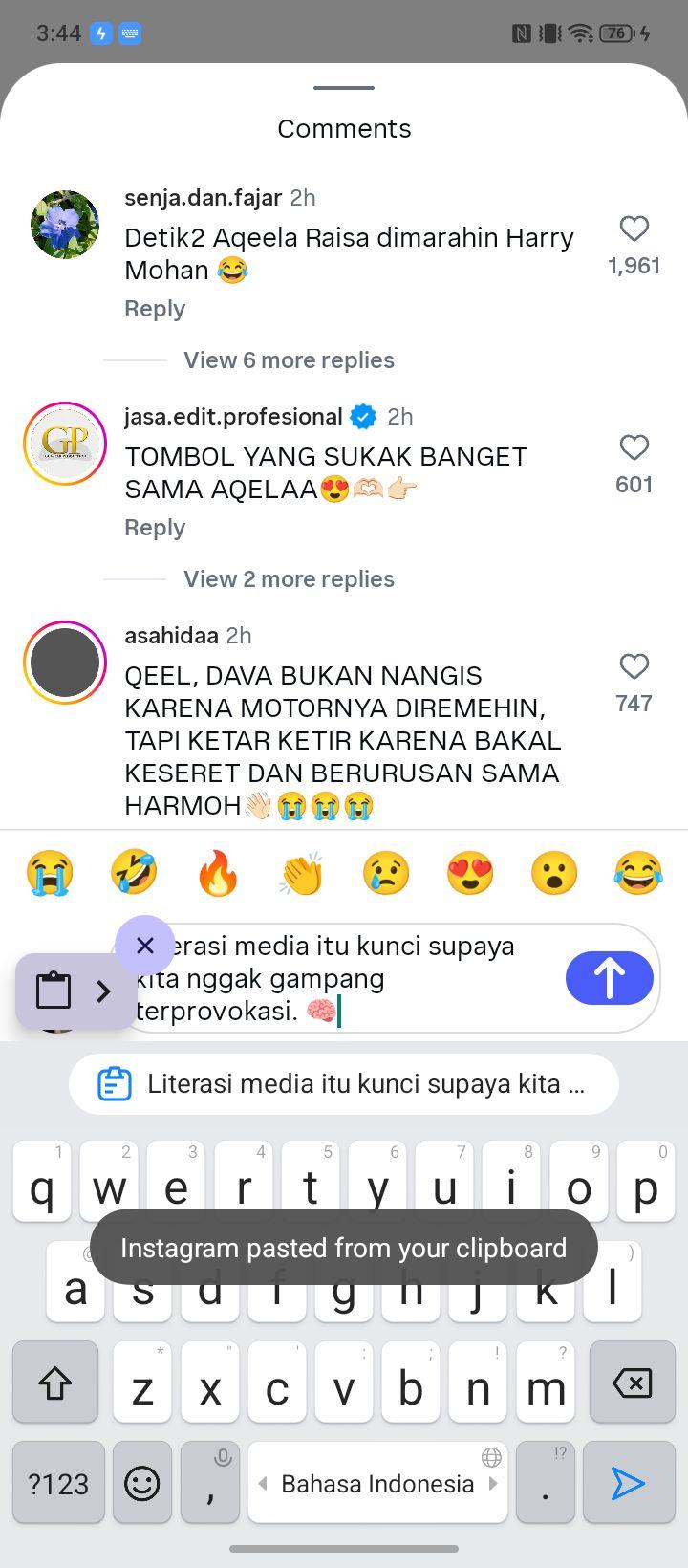
Task: Dismiss the floating clipboard widget
Action: [145, 946]
